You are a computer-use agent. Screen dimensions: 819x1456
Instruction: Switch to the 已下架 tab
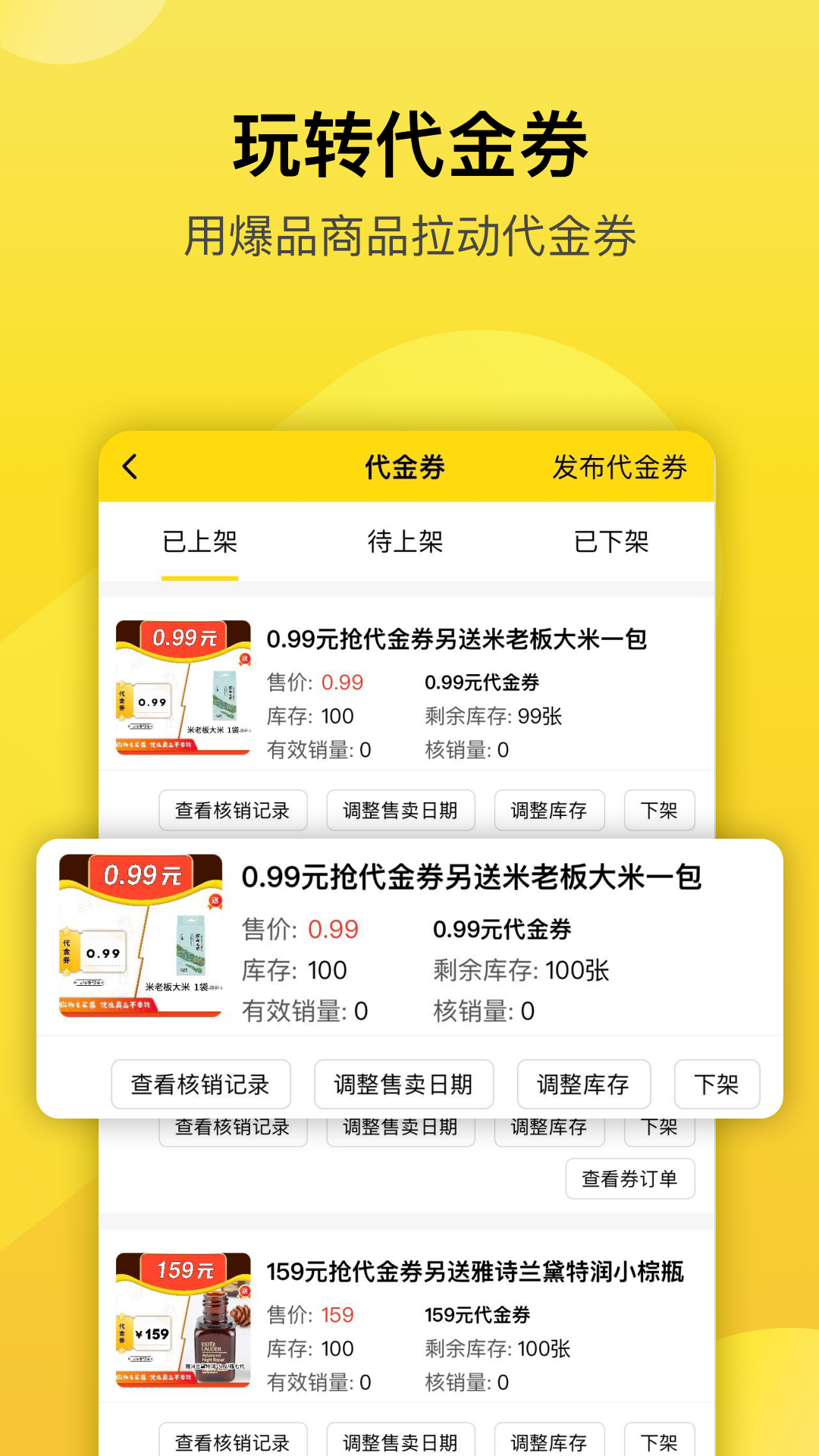click(x=611, y=542)
